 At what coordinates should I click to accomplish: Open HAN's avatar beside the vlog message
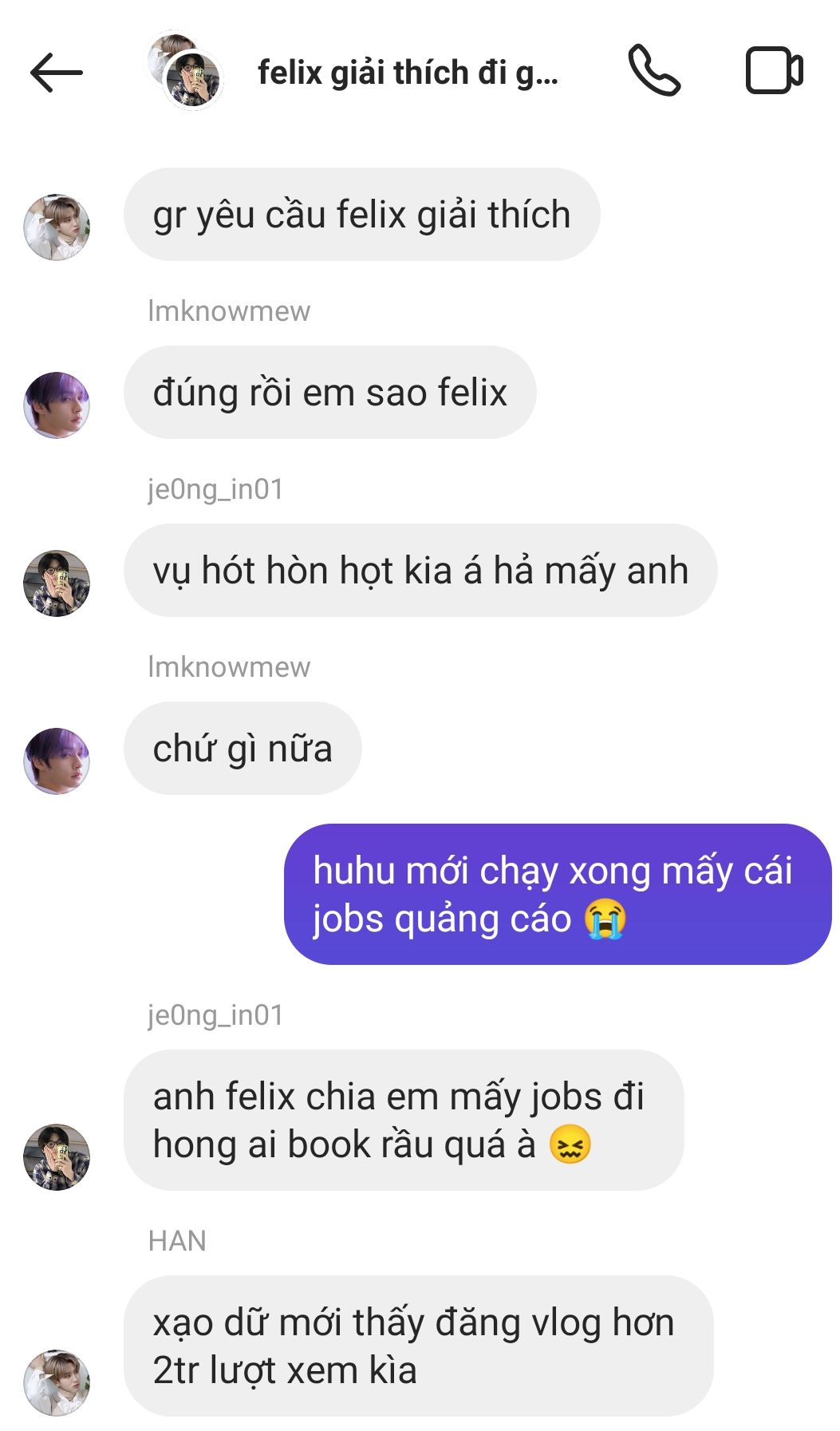pyautogui.click(x=57, y=1382)
